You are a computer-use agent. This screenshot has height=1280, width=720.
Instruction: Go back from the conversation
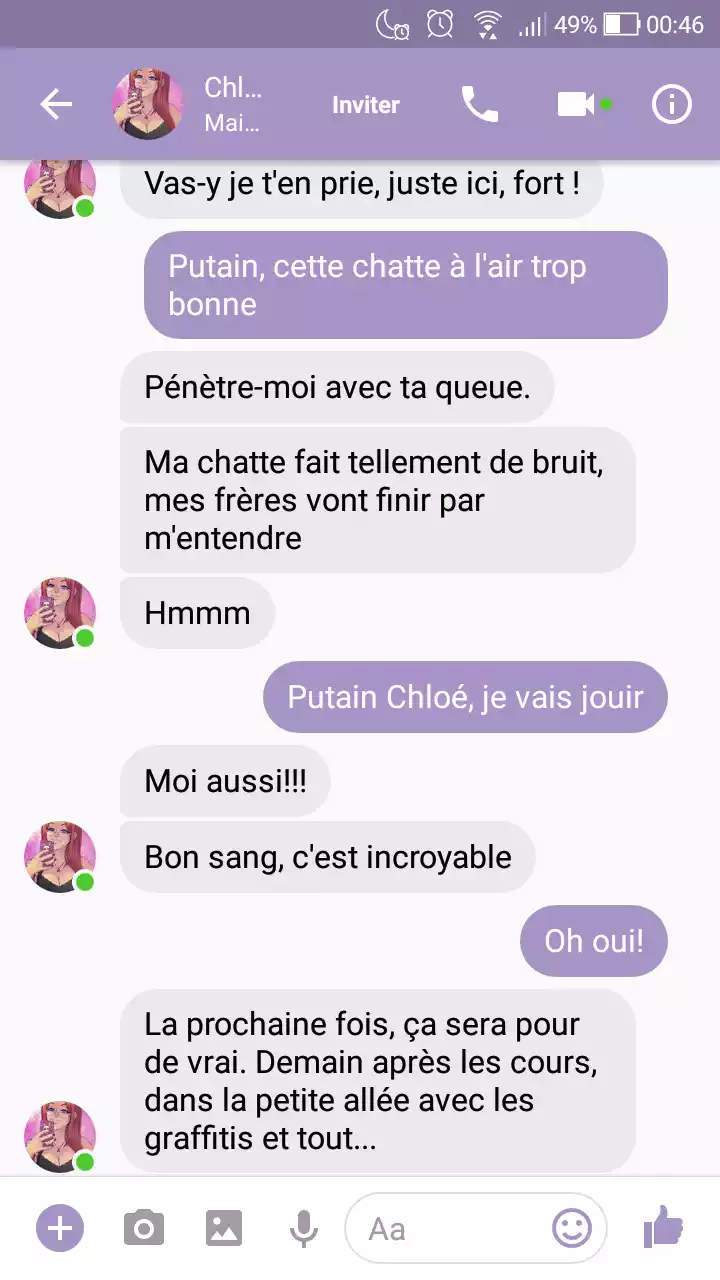click(x=56, y=105)
